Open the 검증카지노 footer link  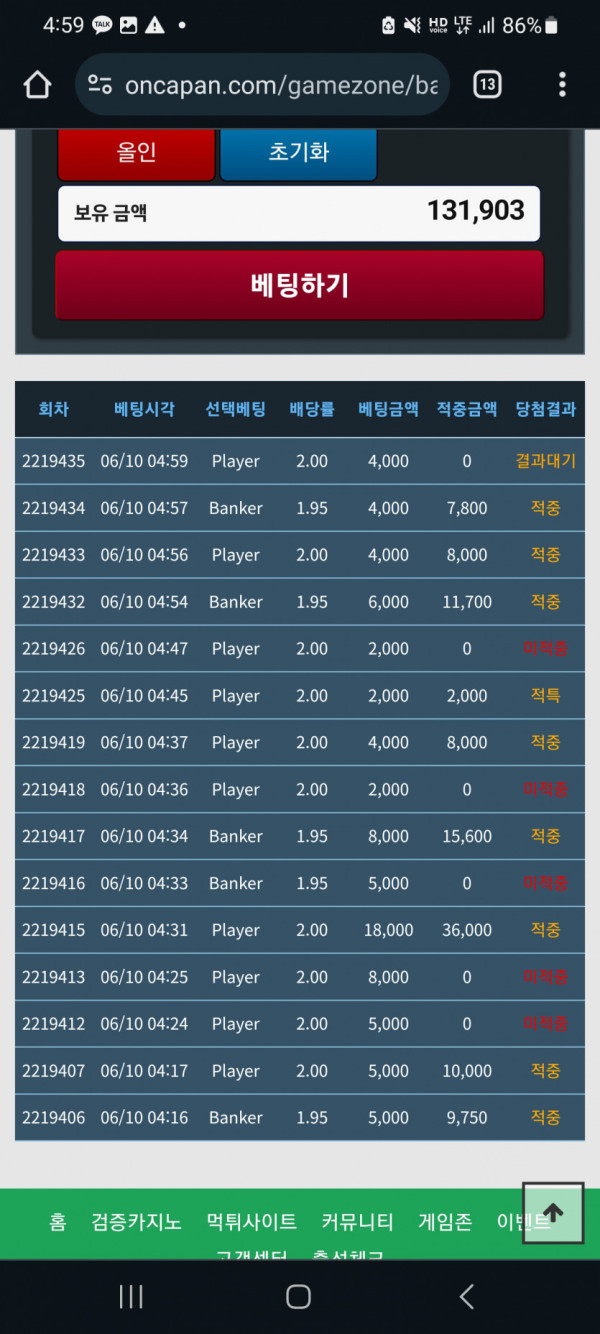[136, 1222]
